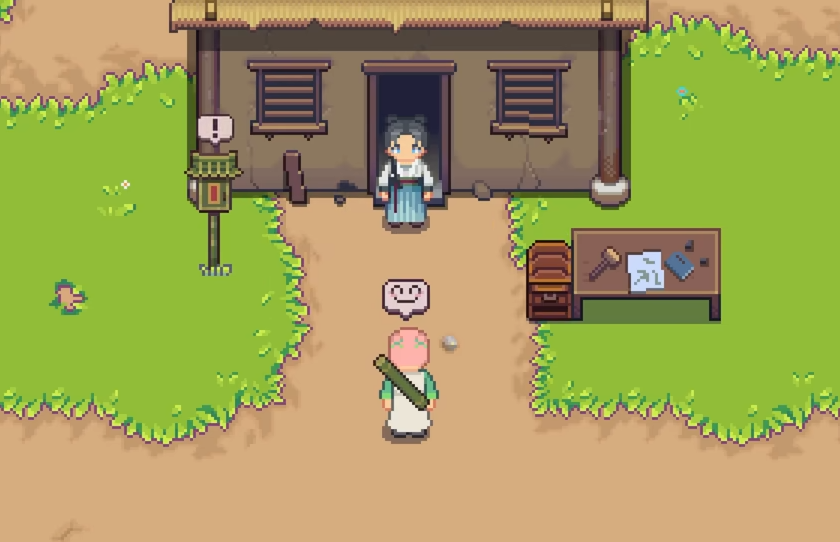Inspect the crafting table with tools

point(646,266)
